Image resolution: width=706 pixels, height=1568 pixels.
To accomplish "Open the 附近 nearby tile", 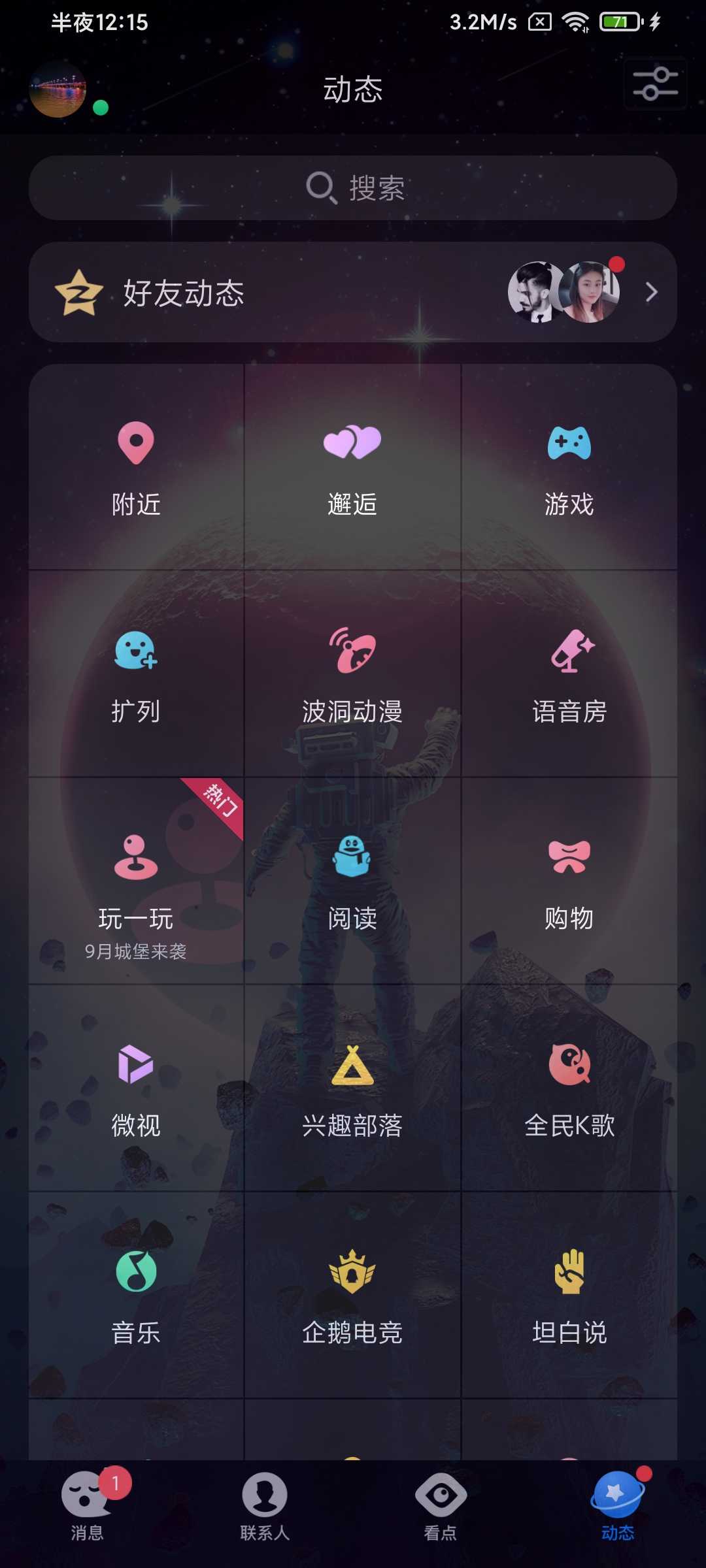I will point(136,467).
